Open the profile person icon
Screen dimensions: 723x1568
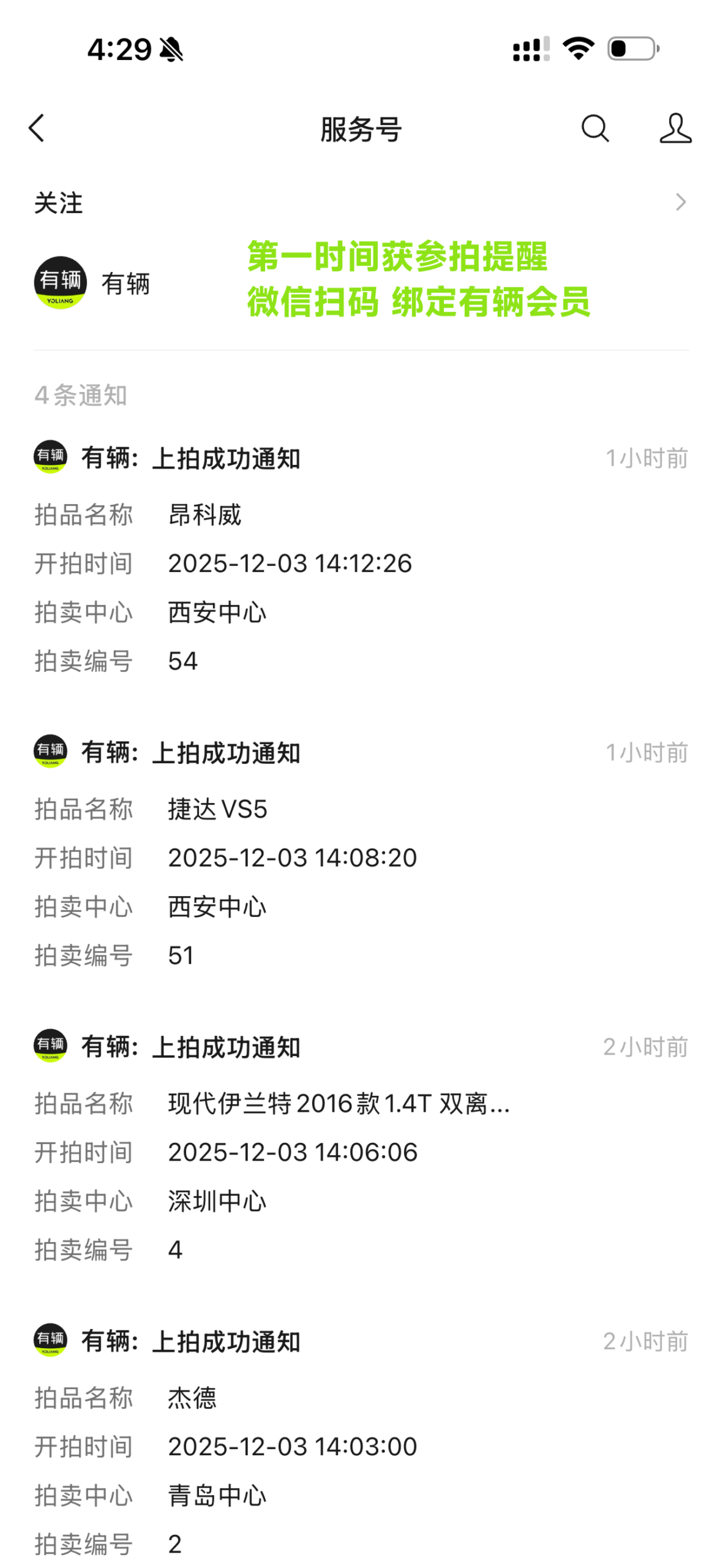[675, 129]
